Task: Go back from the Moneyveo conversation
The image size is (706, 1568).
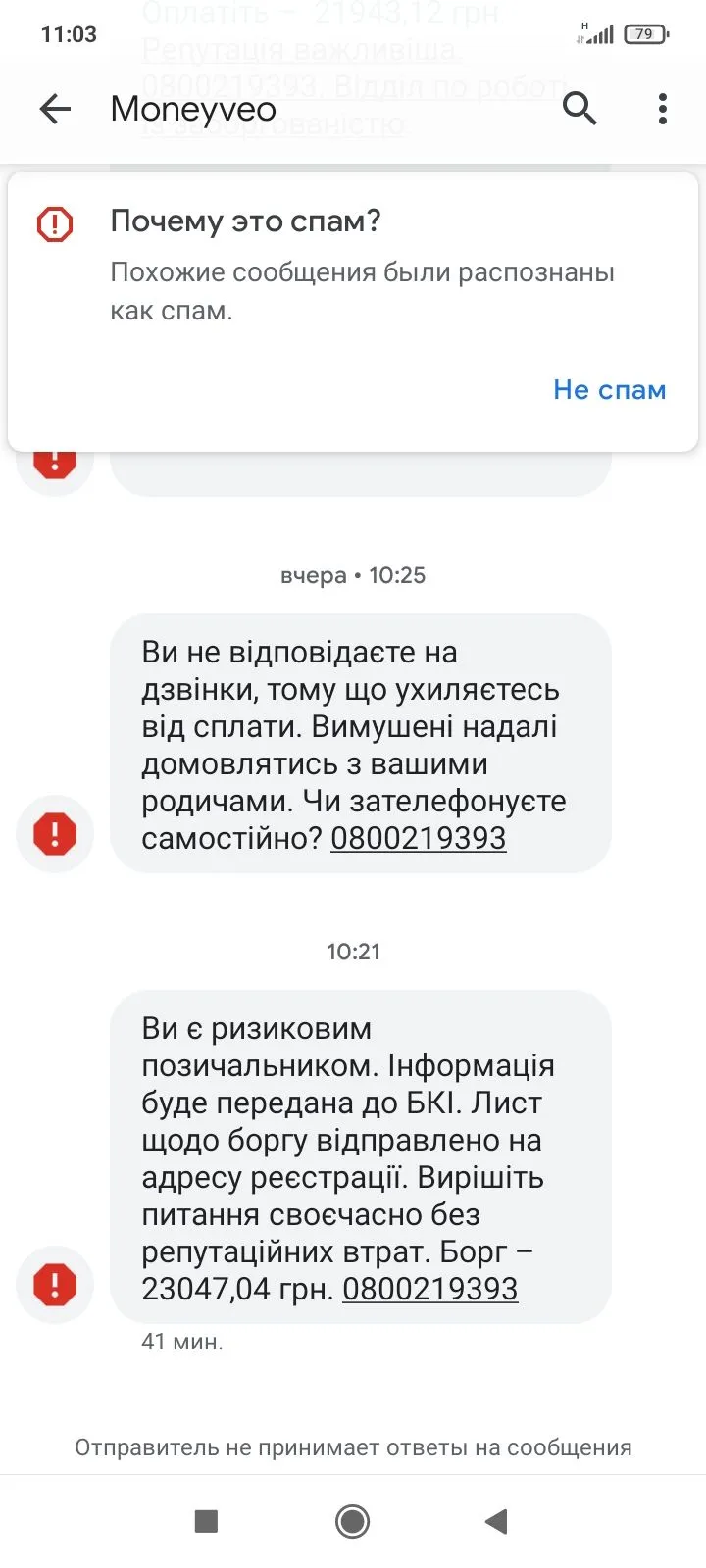Action: [55, 109]
